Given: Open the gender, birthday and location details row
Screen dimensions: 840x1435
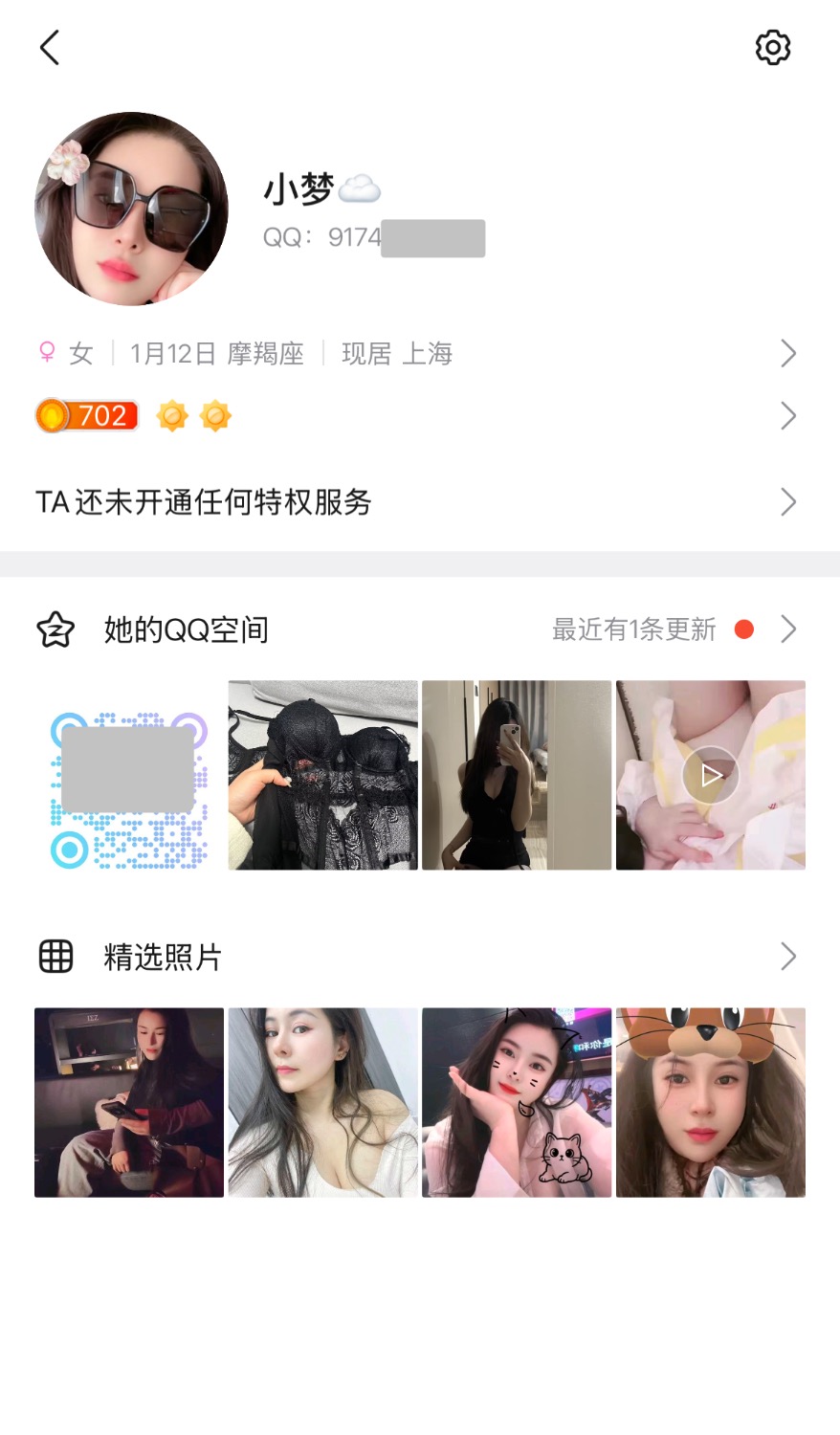Looking at the screenshot, I should pyautogui.click(x=419, y=354).
